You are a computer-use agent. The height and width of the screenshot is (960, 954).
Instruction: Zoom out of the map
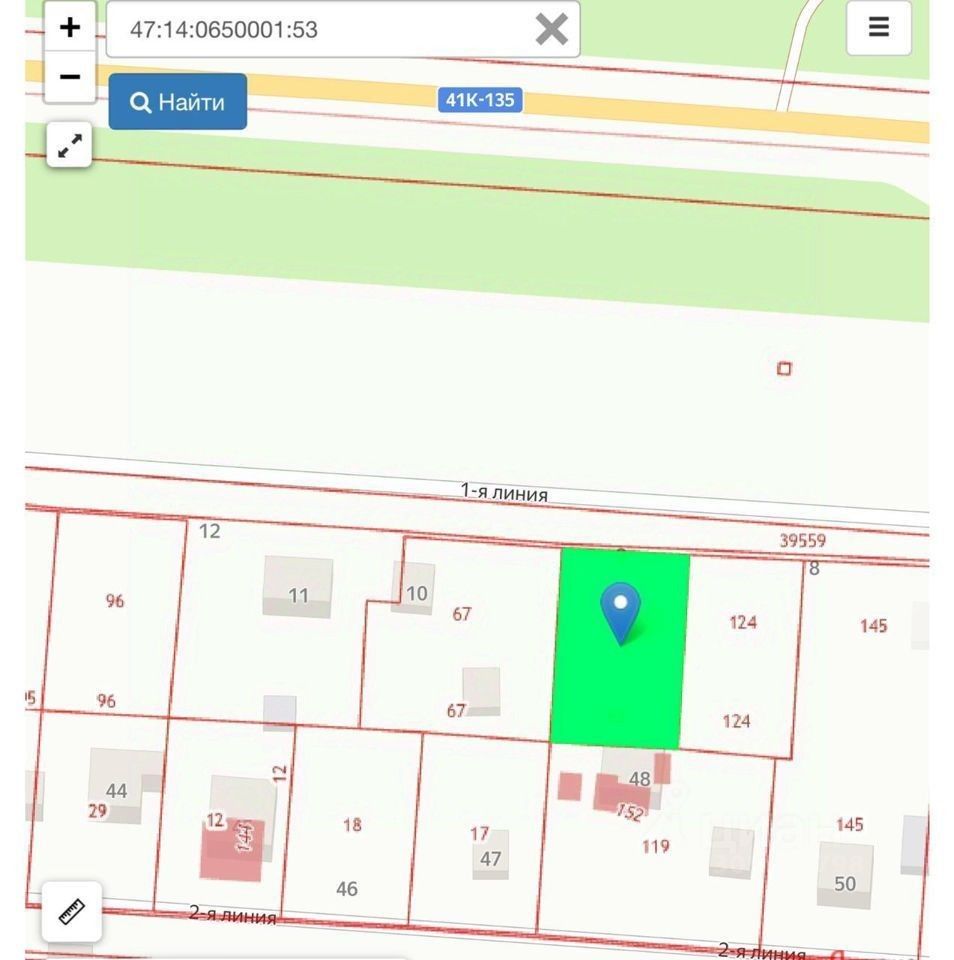pos(69,77)
